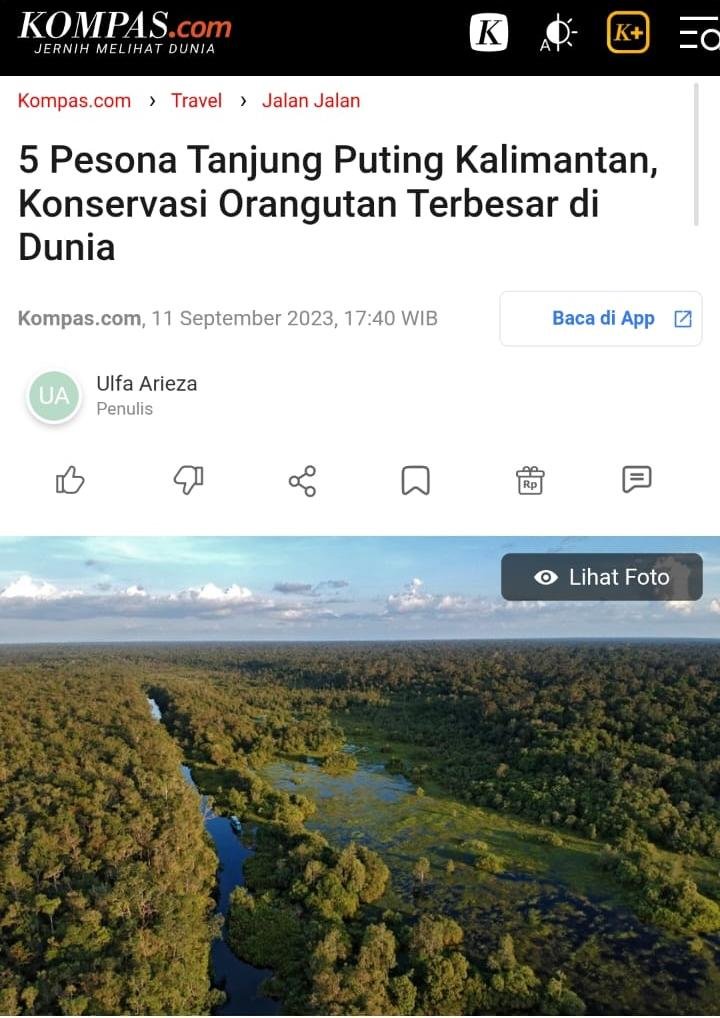Like this article with thumbs up
This screenshot has height=1018, width=720.
tap(70, 481)
